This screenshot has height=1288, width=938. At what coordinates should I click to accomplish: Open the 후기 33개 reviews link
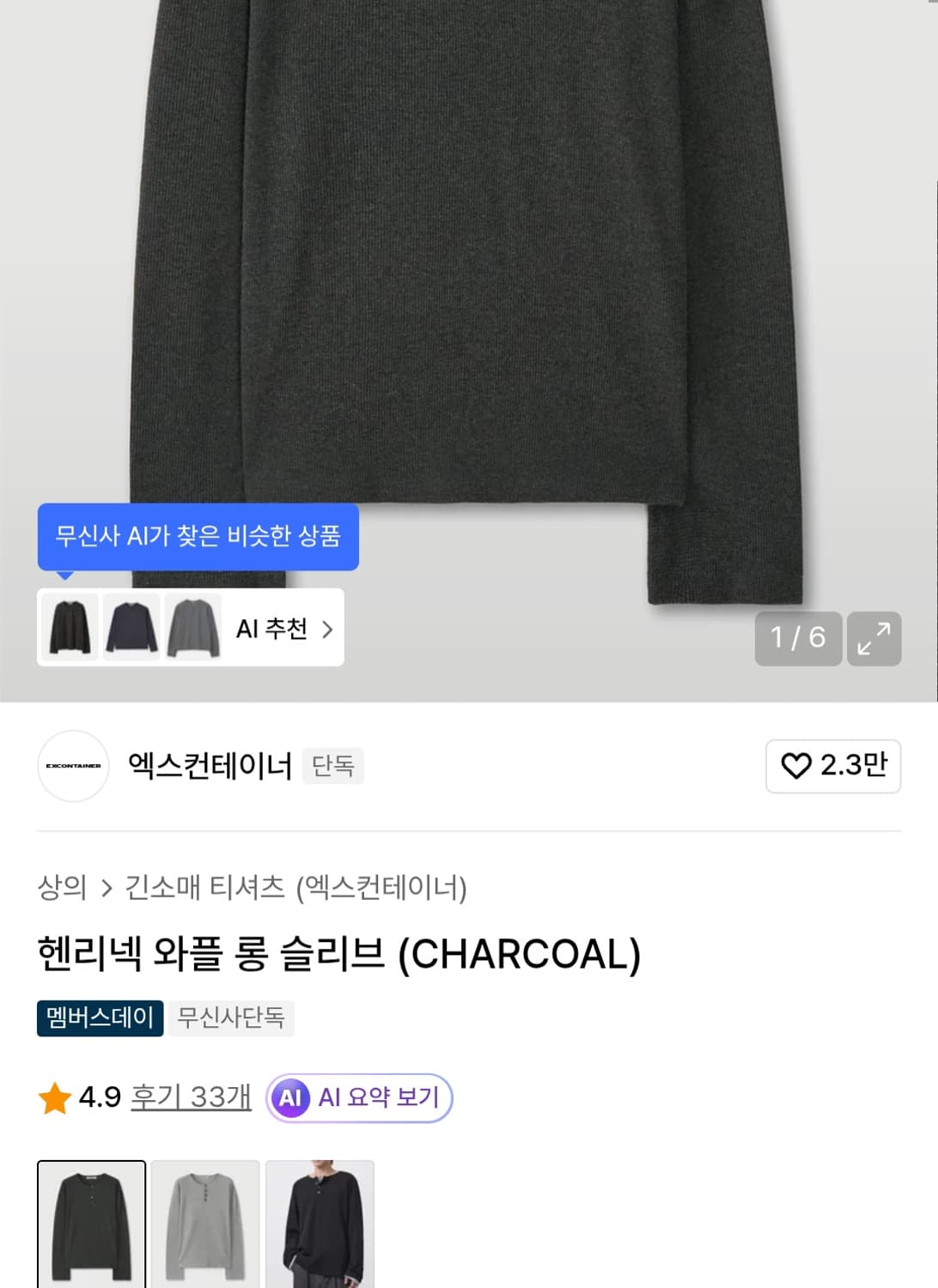pyautogui.click(x=189, y=1097)
